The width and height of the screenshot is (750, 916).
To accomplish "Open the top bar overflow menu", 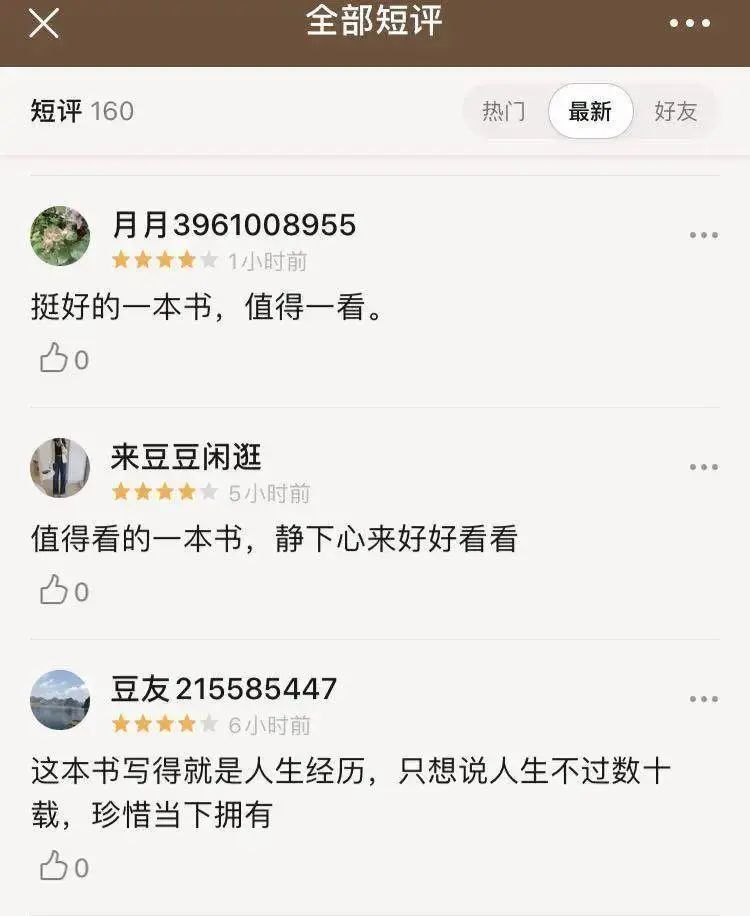I will [690, 23].
